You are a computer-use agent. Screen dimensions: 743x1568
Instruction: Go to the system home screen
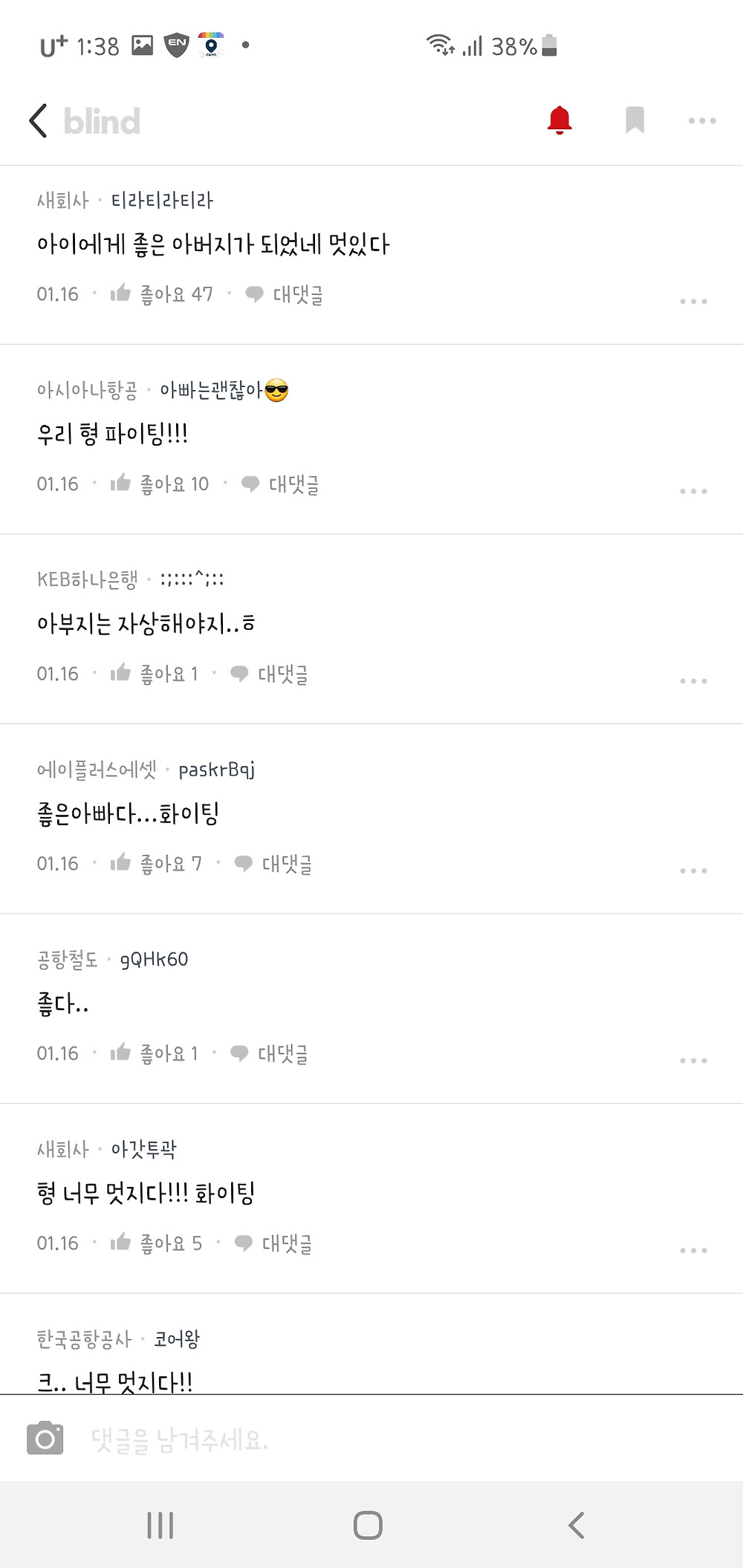coord(369,1525)
